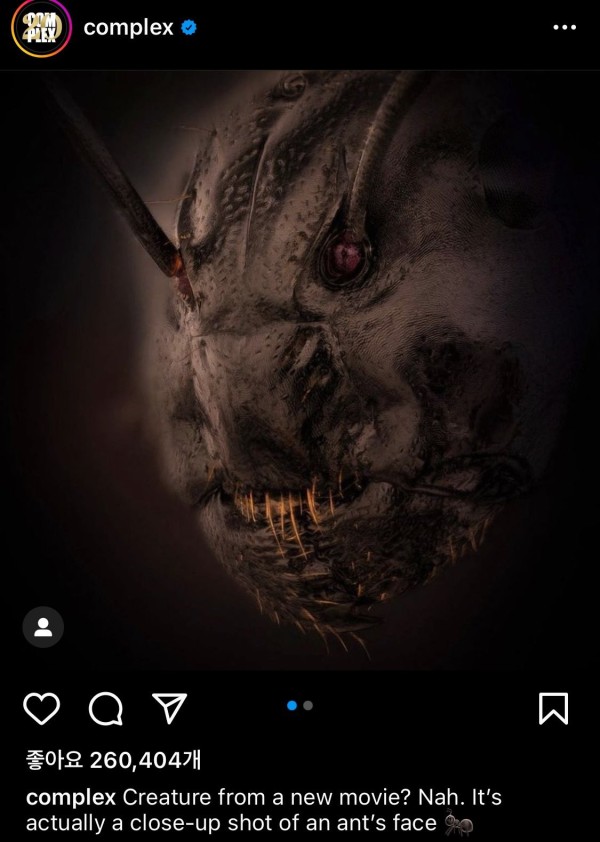Screen dimensions: 600x842
Task: Open complex username in the caption
Action: (70, 798)
